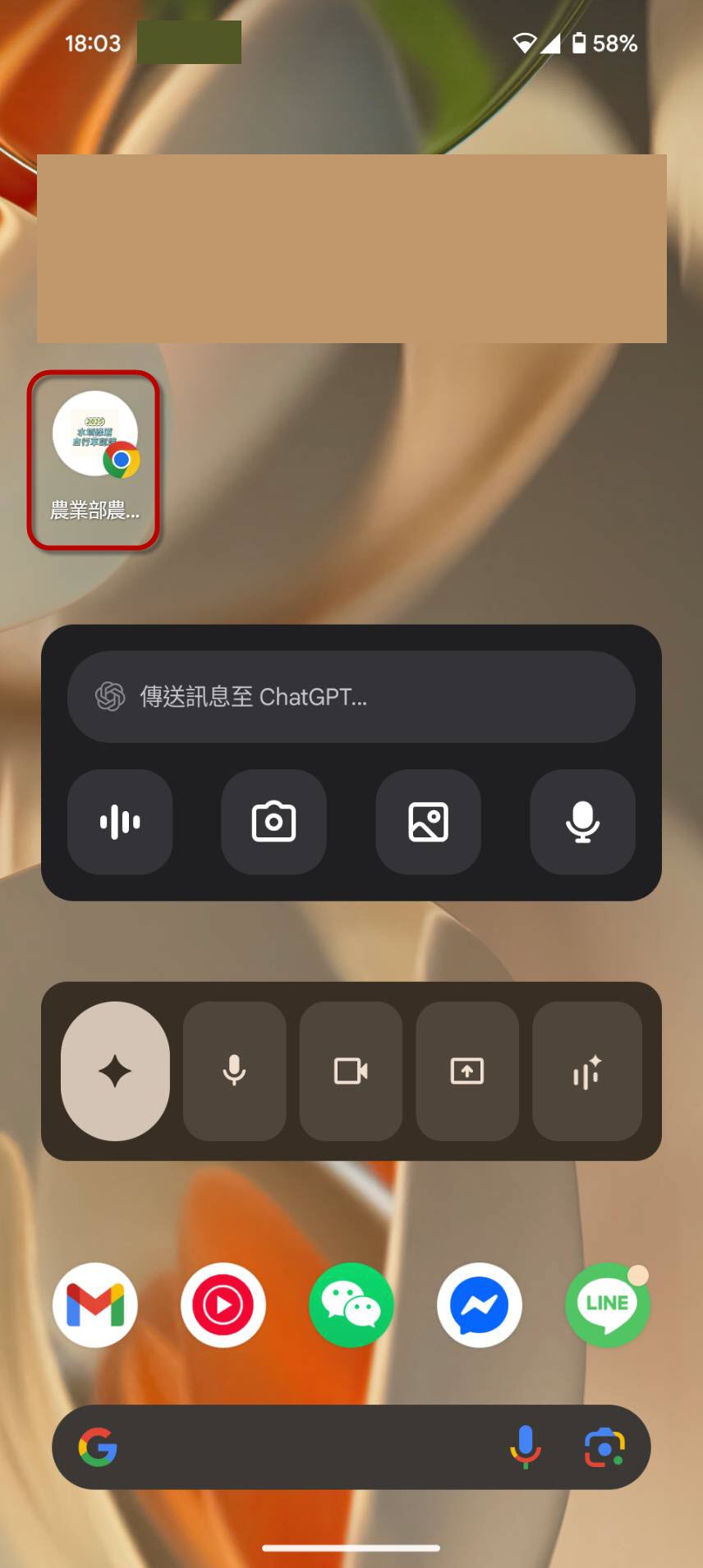Open YouTube Music app

223,1305
